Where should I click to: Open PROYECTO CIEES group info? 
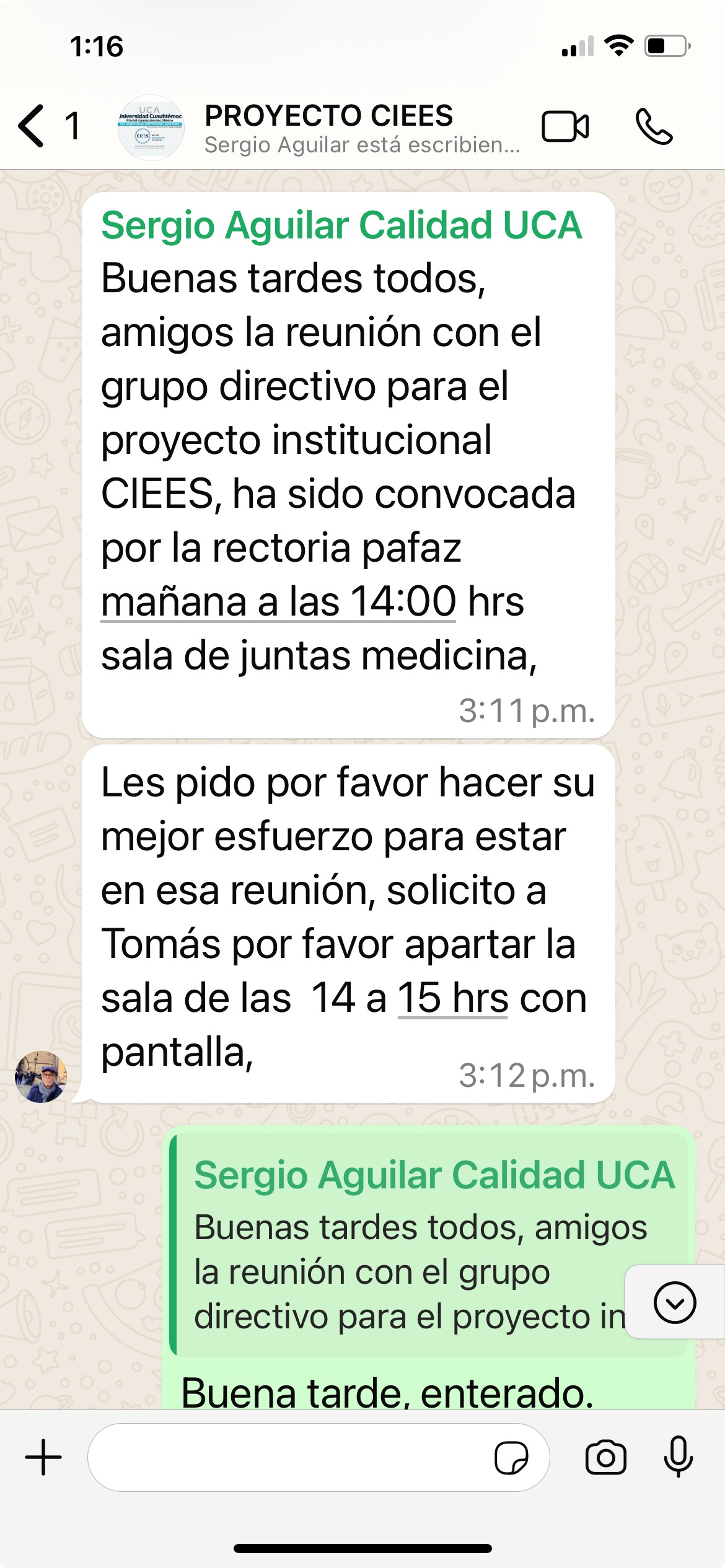pyautogui.click(x=362, y=128)
